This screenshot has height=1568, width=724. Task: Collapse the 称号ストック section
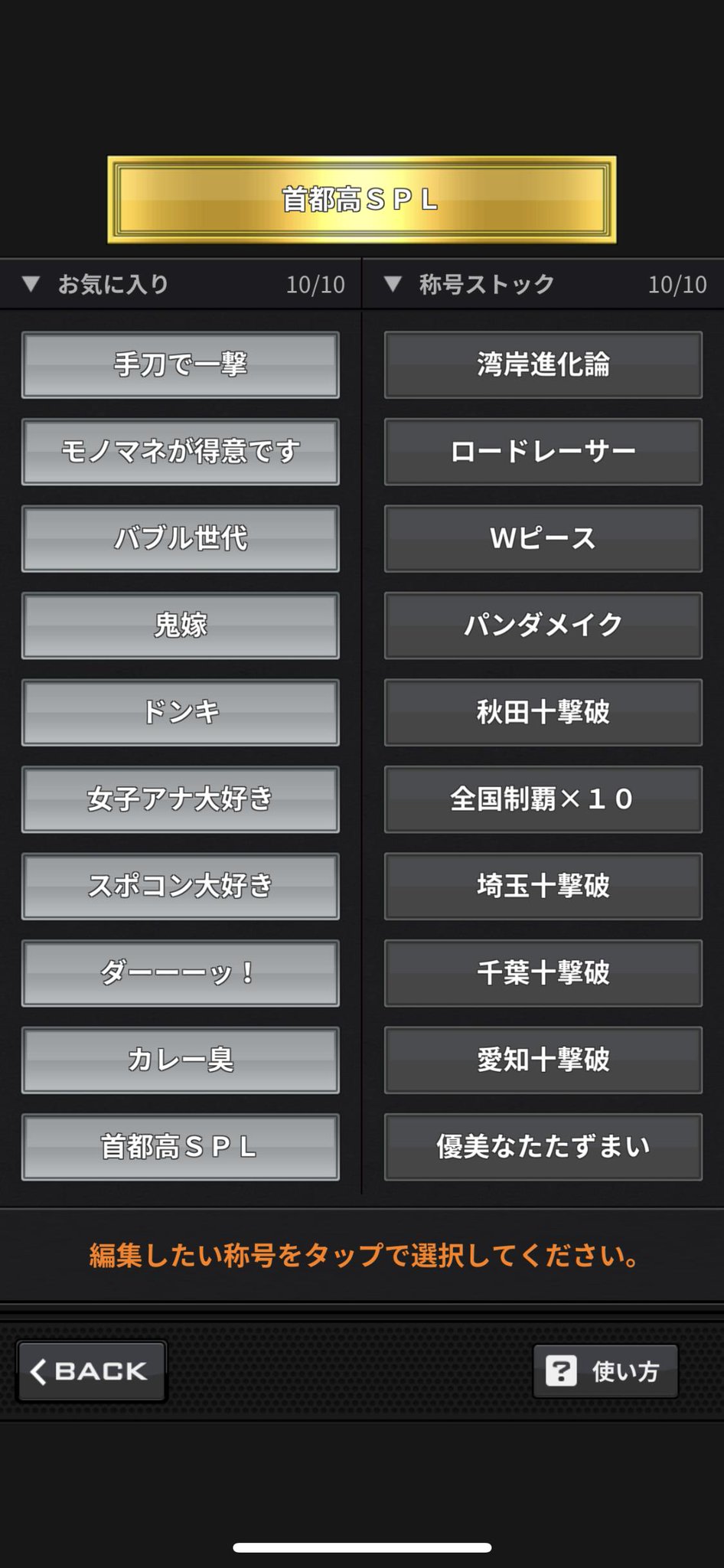543,284
